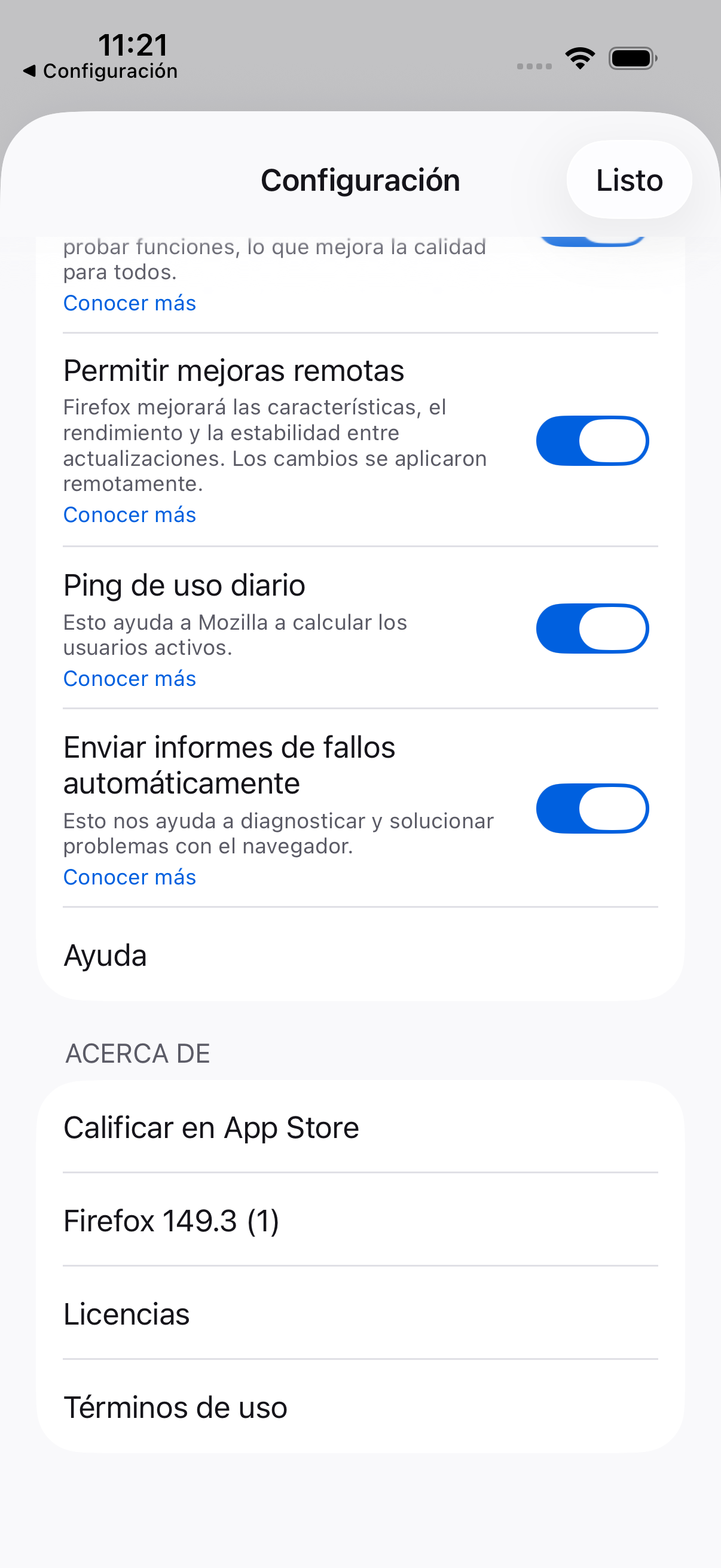The image size is (721, 1568).
Task: Open Conocer más under Ping de uso diario
Action: pyautogui.click(x=130, y=679)
